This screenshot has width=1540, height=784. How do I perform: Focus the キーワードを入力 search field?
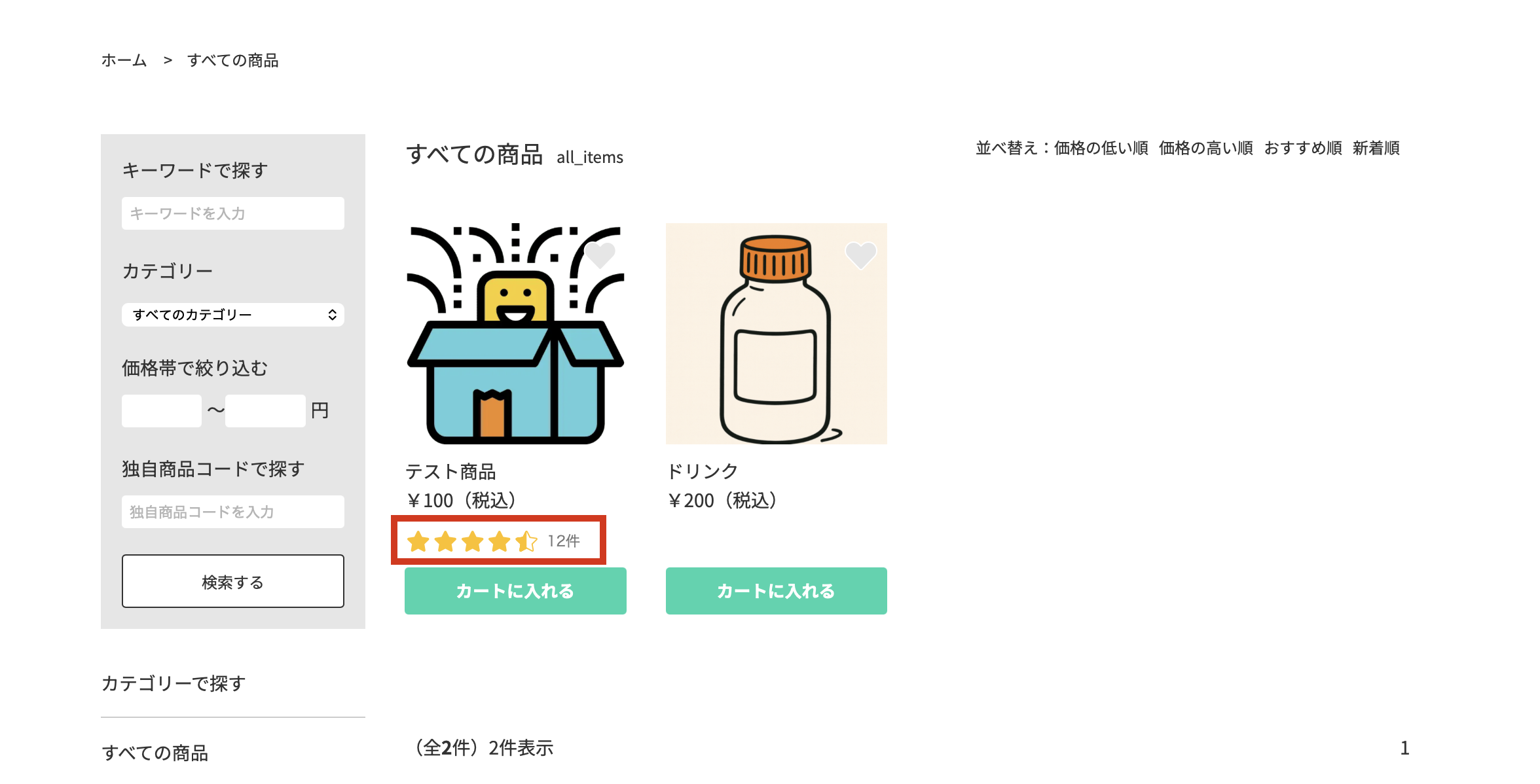232,213
